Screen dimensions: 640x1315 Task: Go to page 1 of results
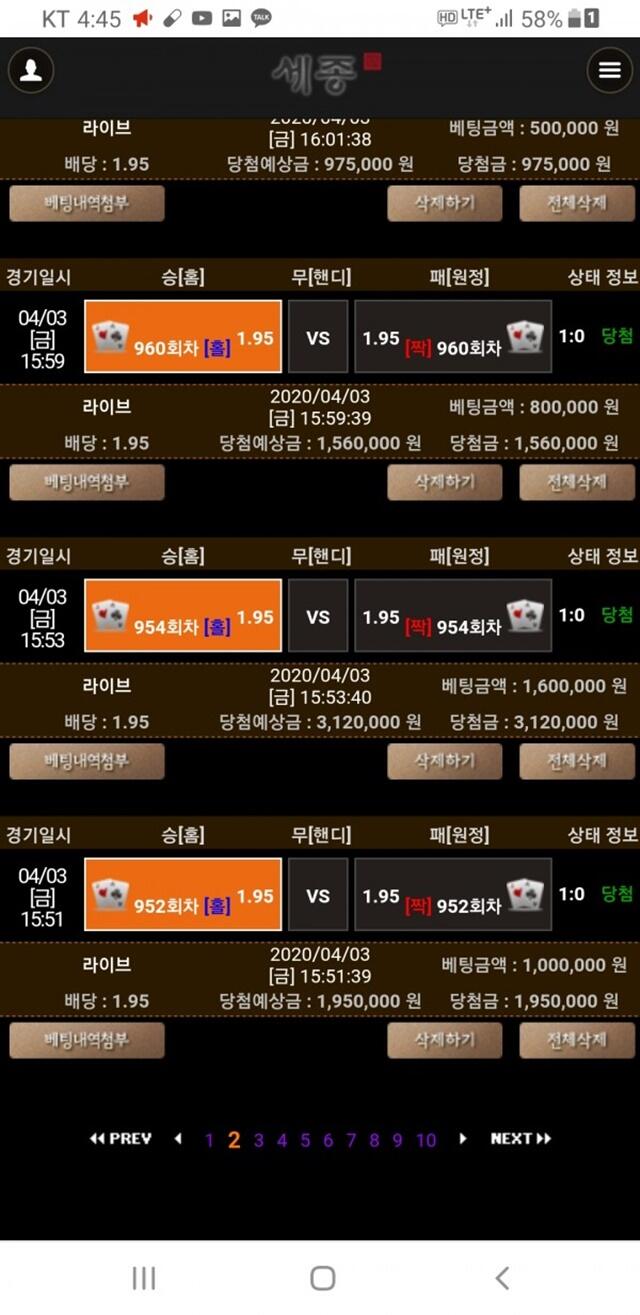[x=209, y=1140]
